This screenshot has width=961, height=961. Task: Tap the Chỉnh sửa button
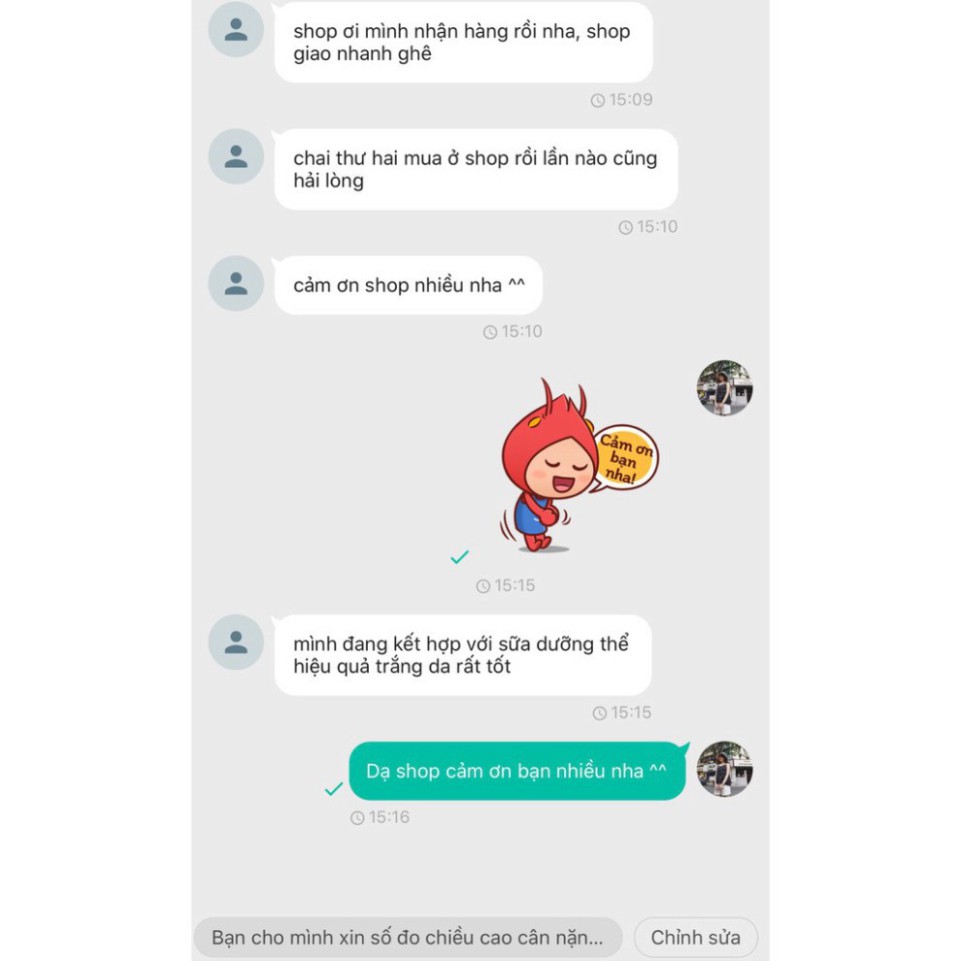coord(695,938)
